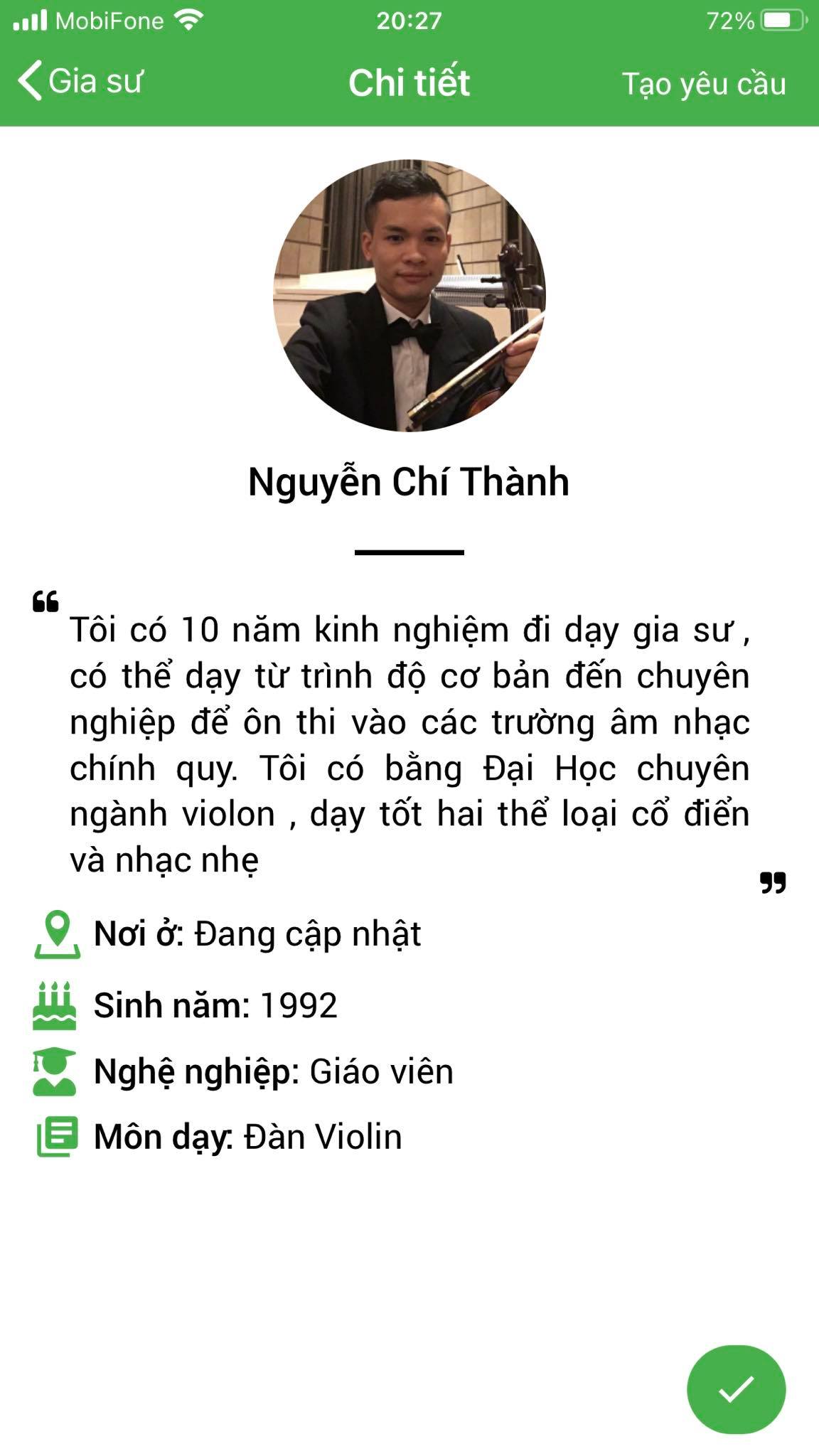Tap the green checkmark floating button
819x1456 pixels.
tap(736, 1389)
